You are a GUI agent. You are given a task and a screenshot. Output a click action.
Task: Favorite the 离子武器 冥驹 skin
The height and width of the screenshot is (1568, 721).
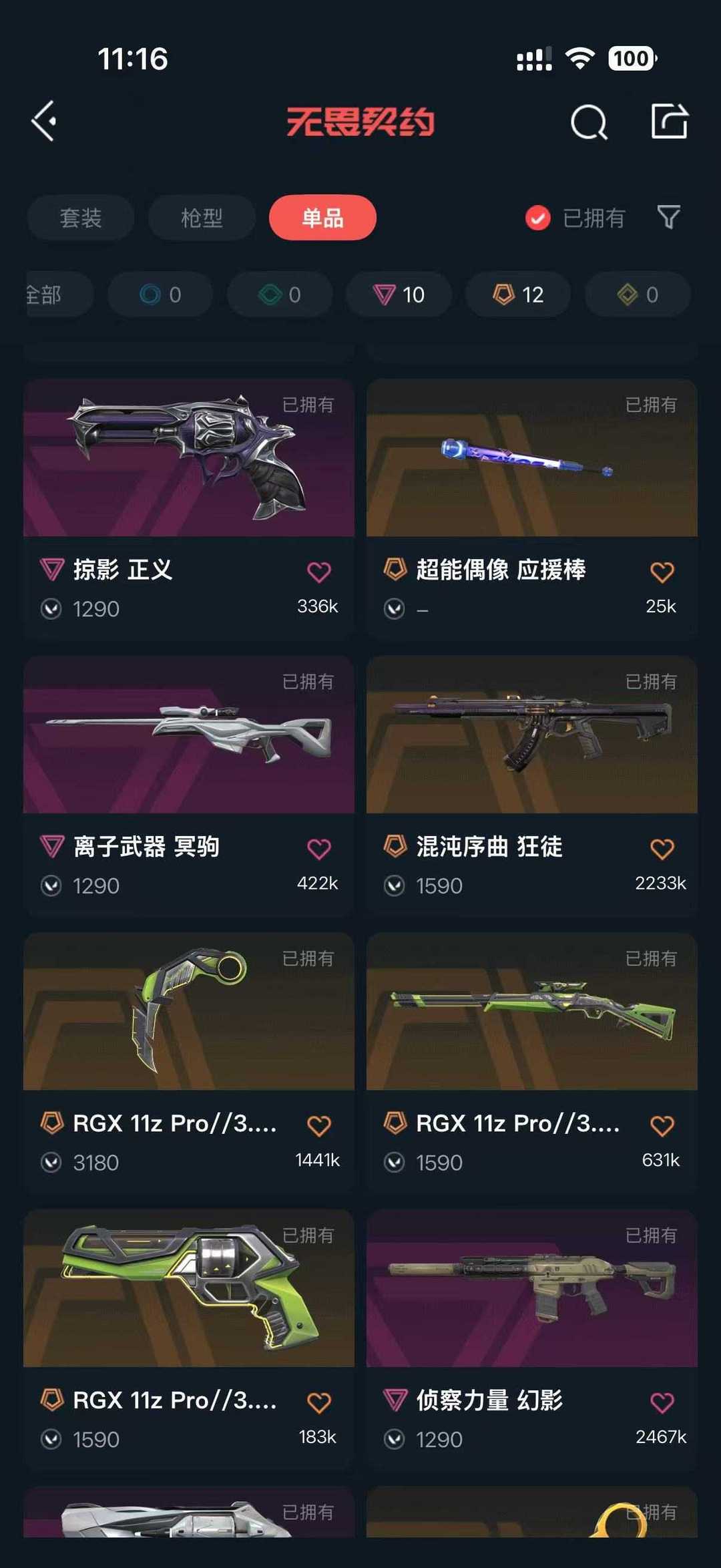point(319,849)
